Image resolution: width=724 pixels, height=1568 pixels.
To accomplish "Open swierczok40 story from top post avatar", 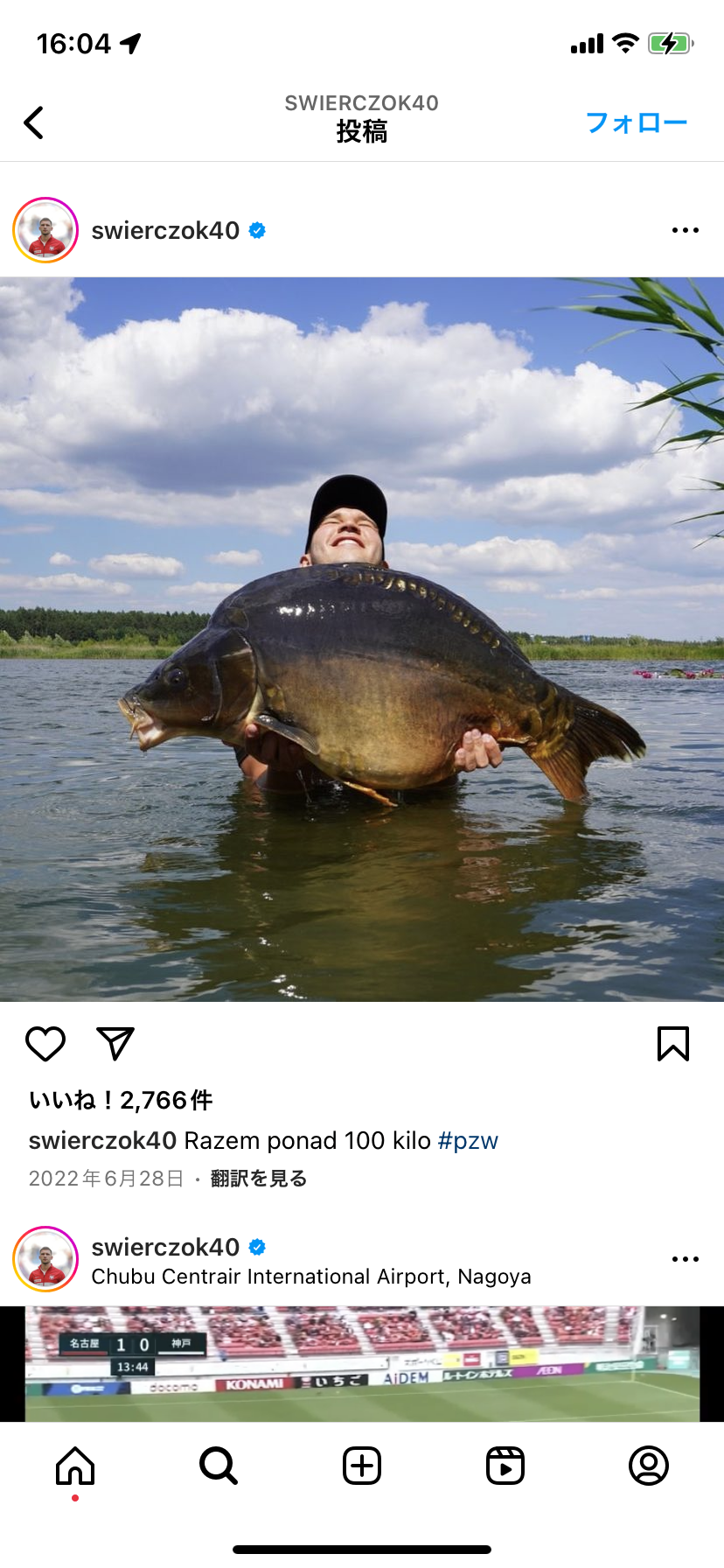I will [45, 230].
